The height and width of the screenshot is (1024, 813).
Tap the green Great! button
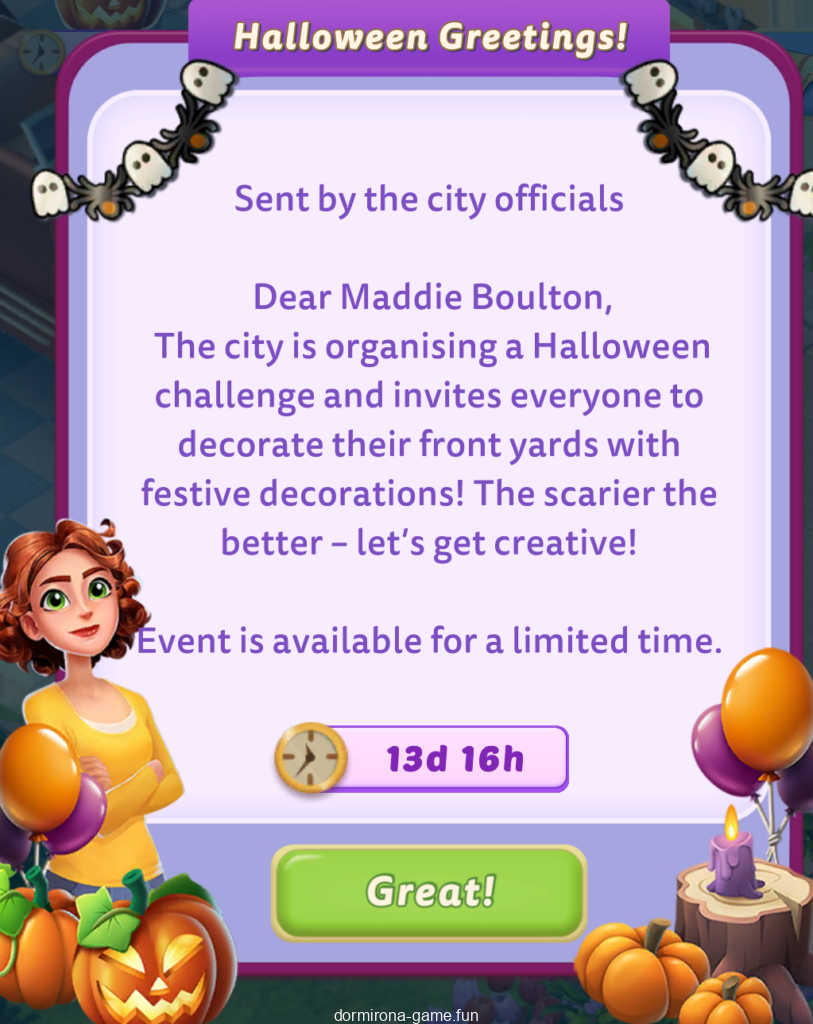pos(429,892)
